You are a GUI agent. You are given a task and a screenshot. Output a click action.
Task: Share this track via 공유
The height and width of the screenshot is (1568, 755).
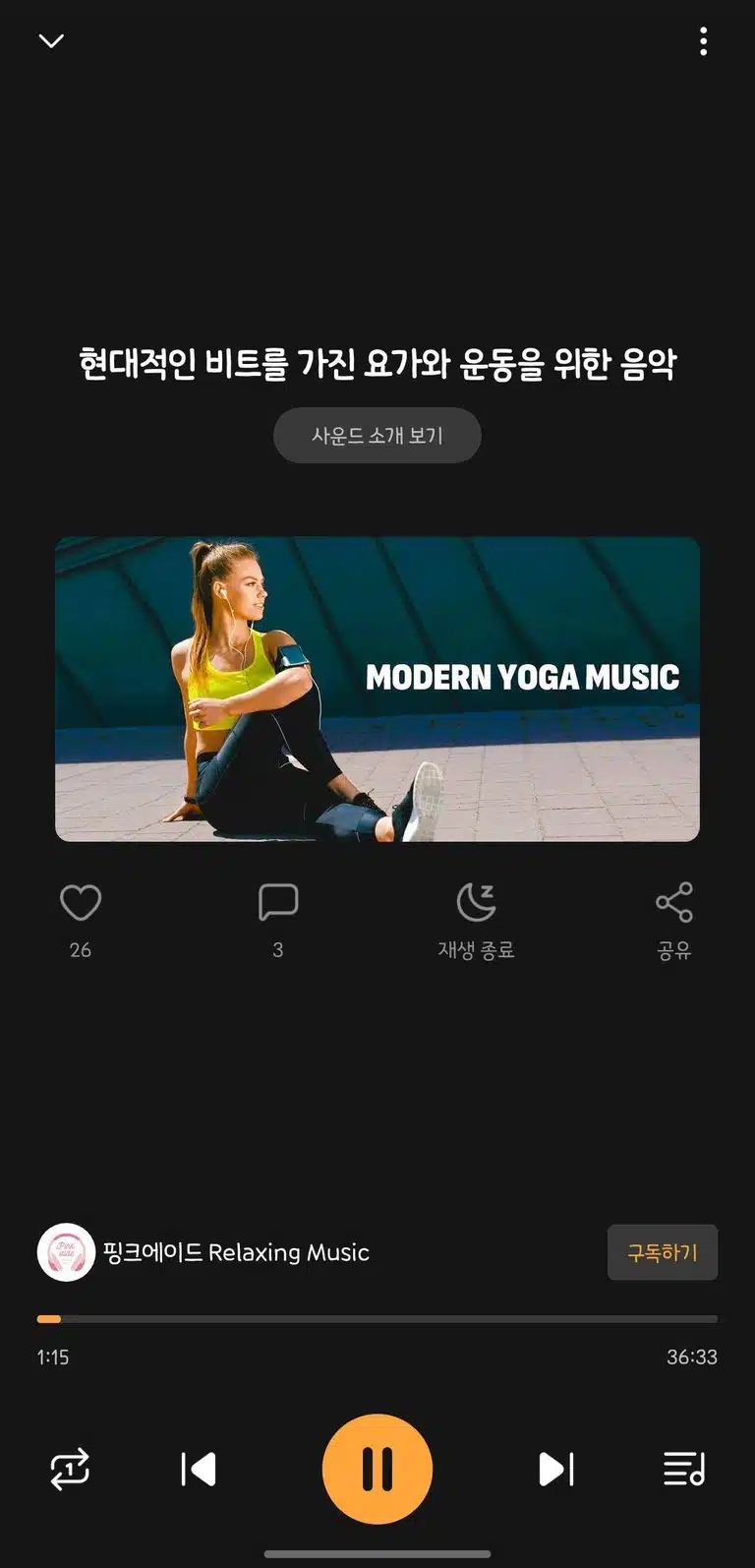674,921
